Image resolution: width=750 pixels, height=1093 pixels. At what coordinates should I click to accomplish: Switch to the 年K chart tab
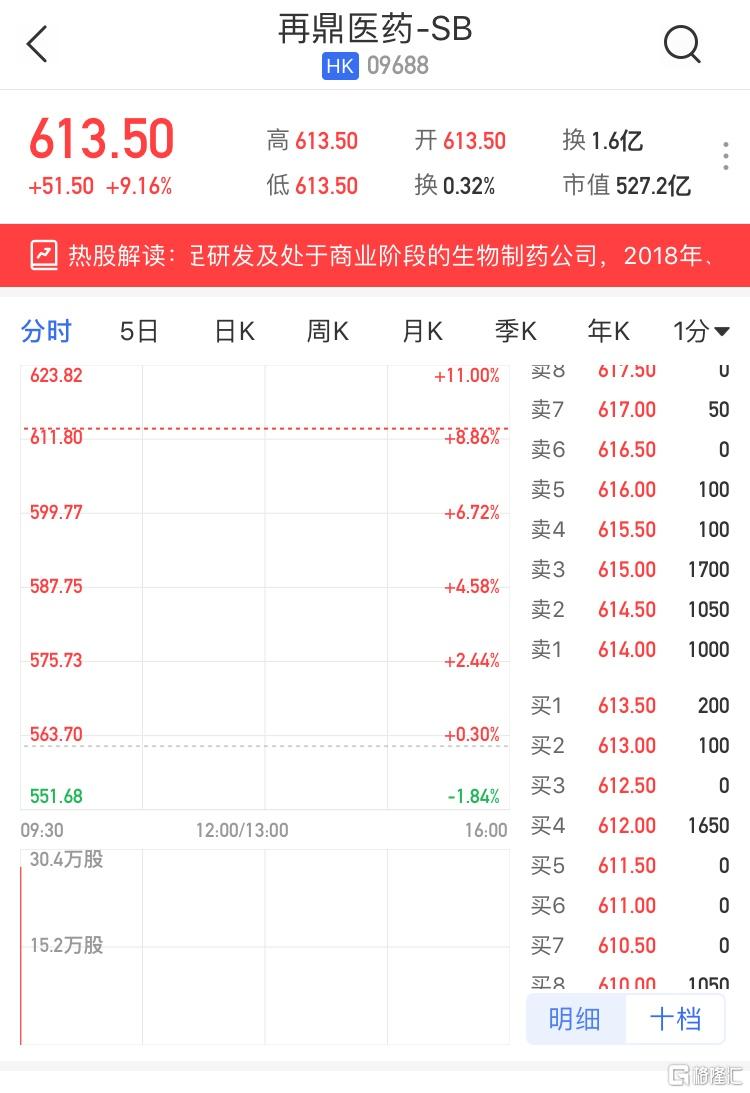608,331
